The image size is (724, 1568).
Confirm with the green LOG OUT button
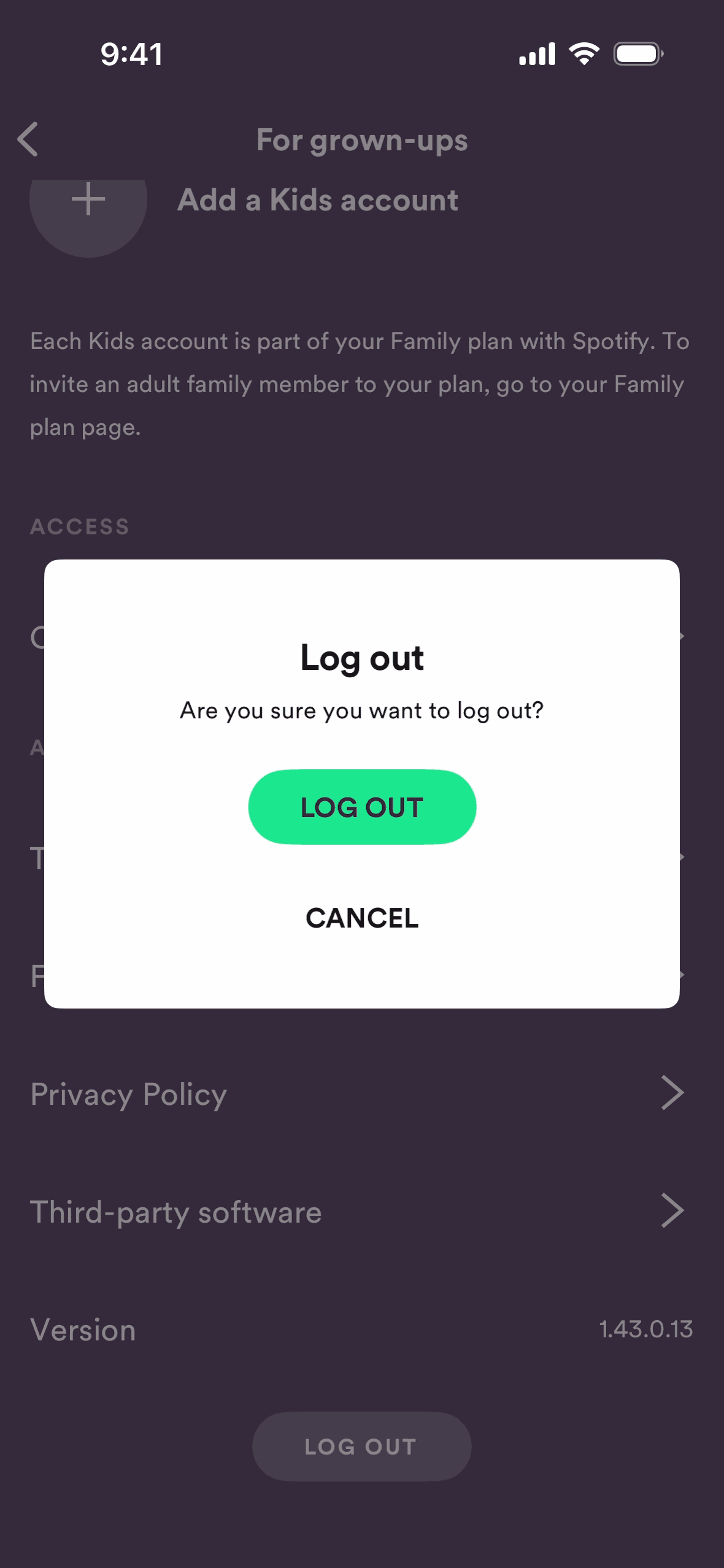pyautogui.click(x=362, y=807)
